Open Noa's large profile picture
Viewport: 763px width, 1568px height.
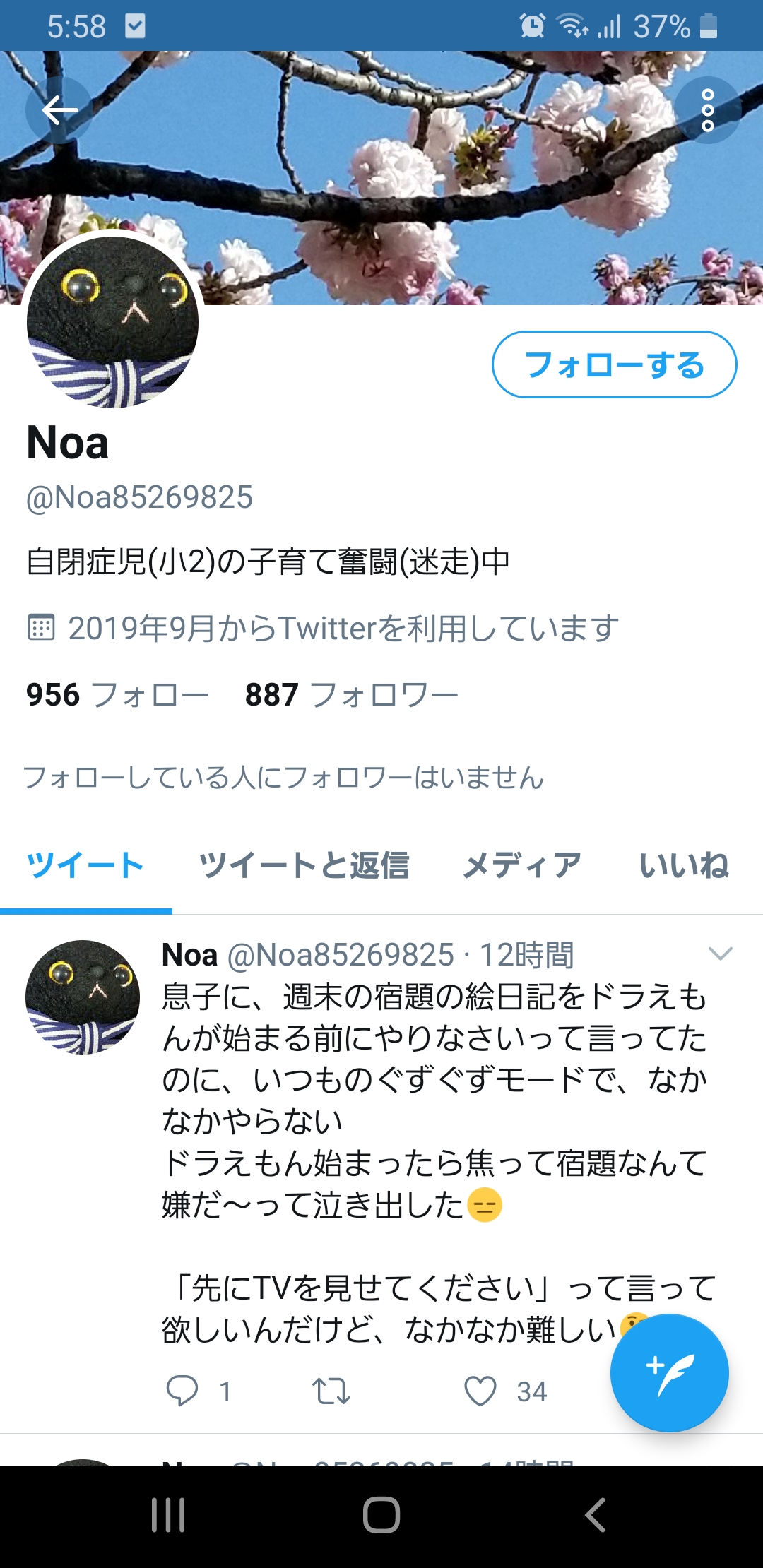point(113,322)
